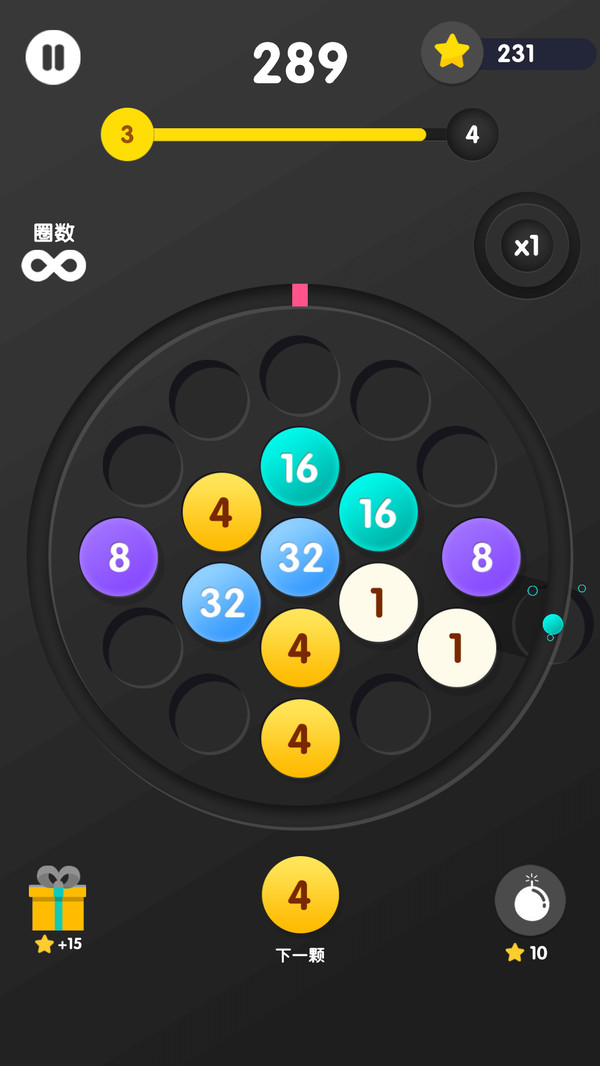Pause the game
Screen dimensions: 600x1066
pos(53,57)
